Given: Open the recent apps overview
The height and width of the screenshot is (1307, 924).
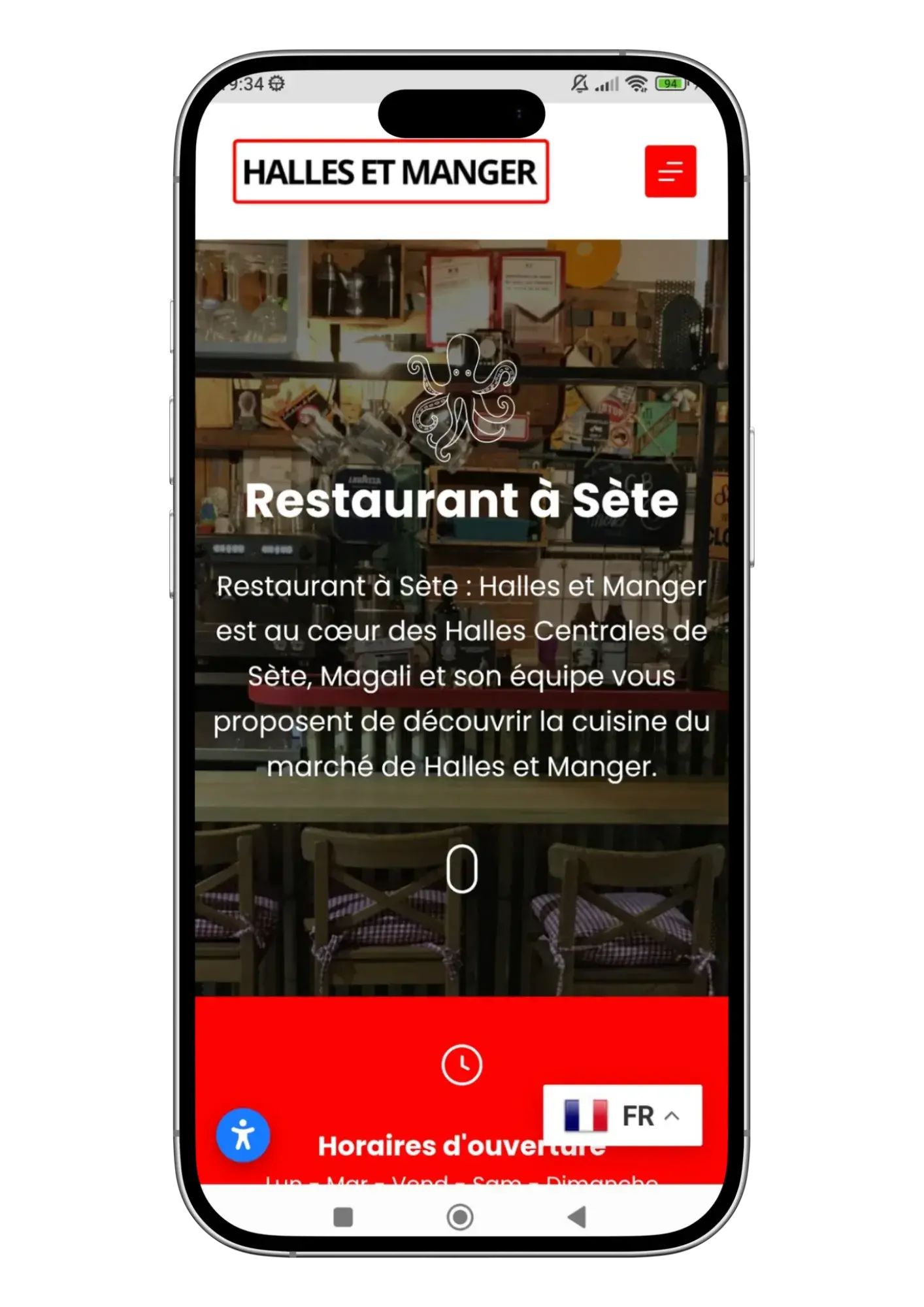Looking at the screenshot, I should [x=343, y=1217].
